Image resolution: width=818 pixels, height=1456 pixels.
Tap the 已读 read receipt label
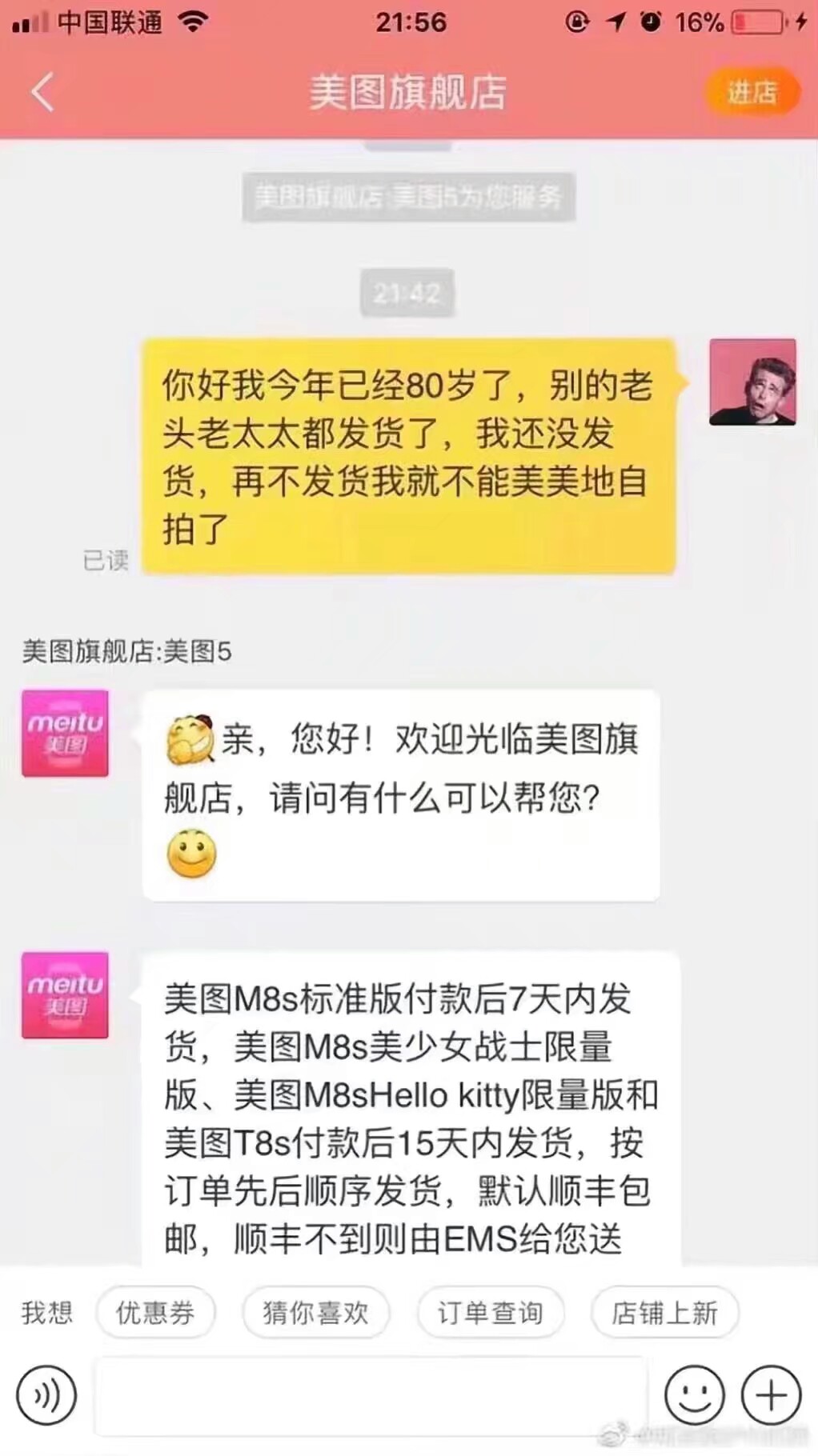pos(105,560)
